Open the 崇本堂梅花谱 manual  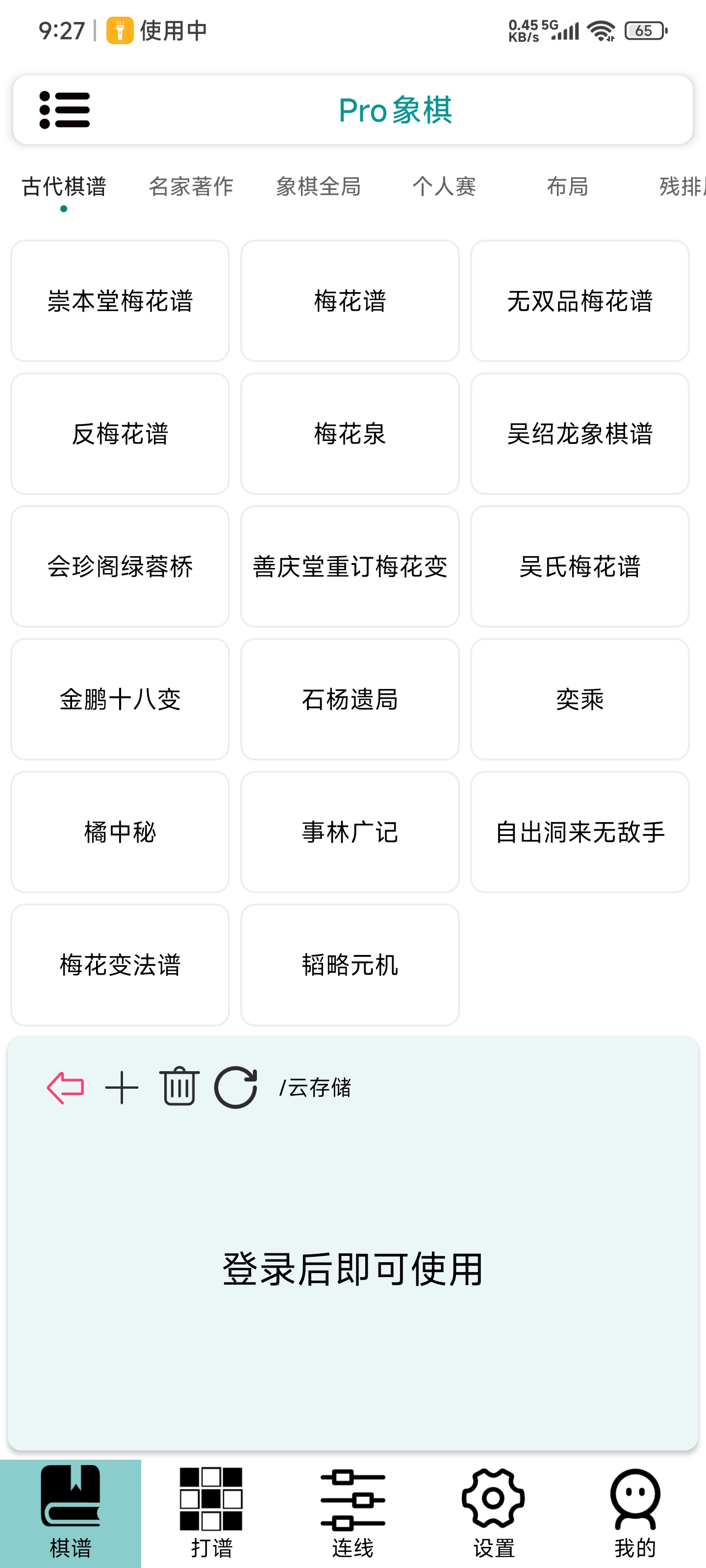(120, 301)
